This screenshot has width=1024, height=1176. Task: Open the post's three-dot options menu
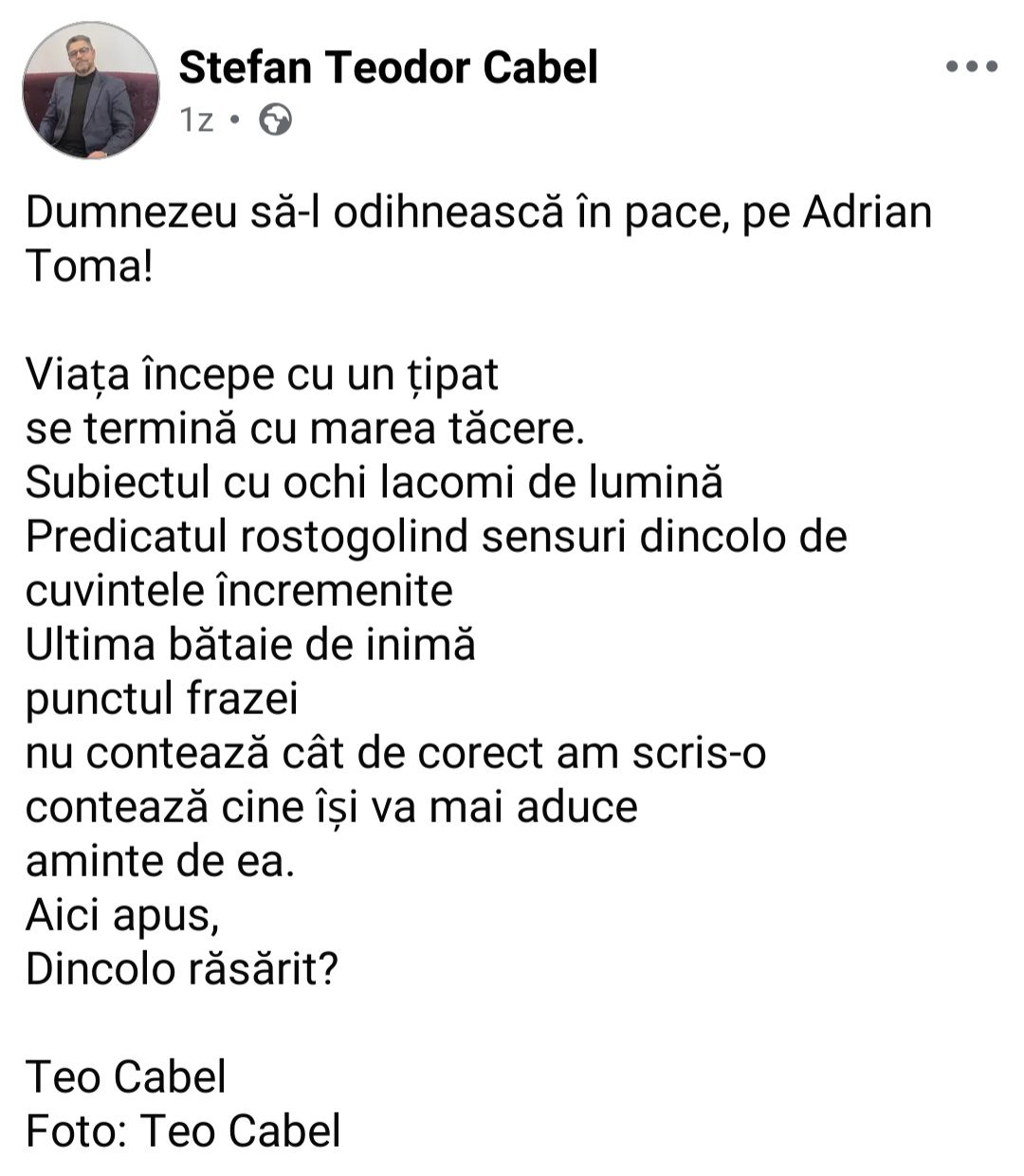pyautogui.click(x=972, y=67)
